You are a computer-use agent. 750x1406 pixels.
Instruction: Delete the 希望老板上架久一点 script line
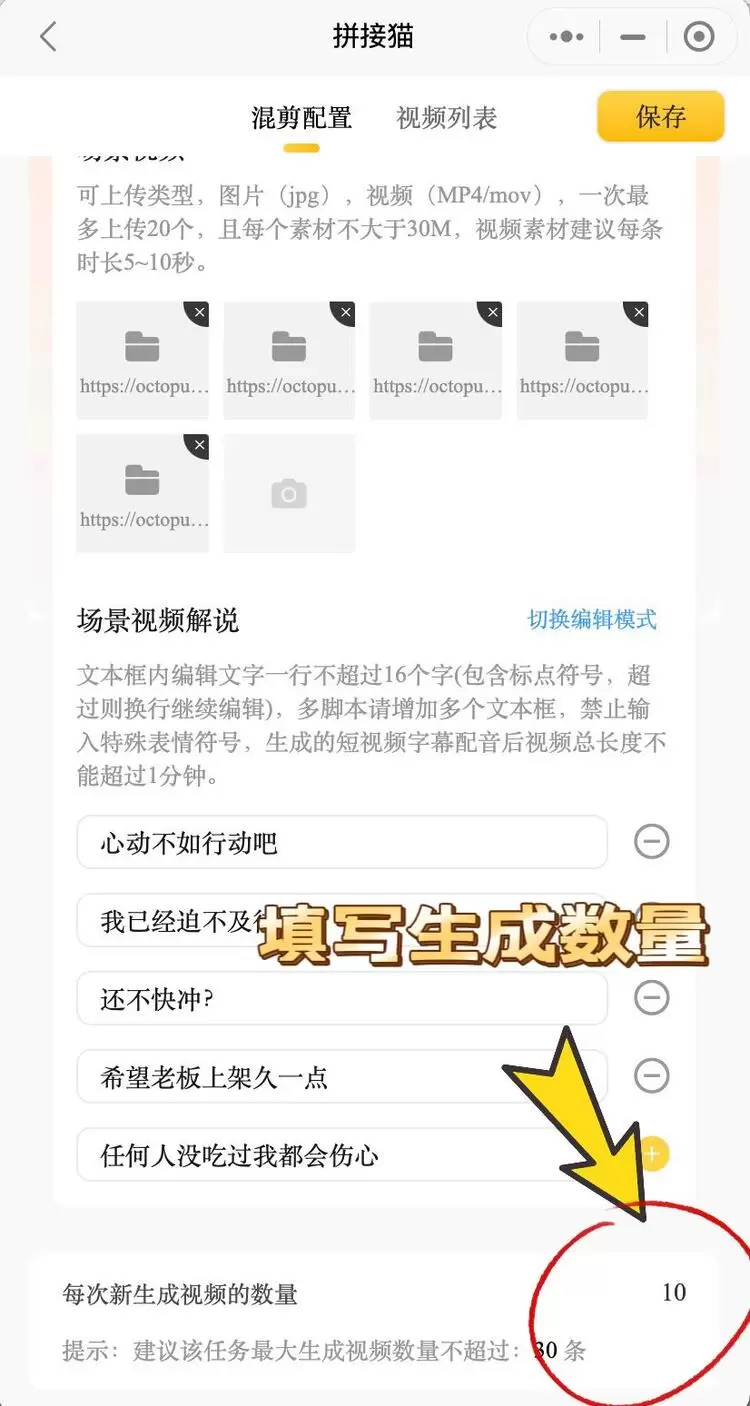point(652,1076)
